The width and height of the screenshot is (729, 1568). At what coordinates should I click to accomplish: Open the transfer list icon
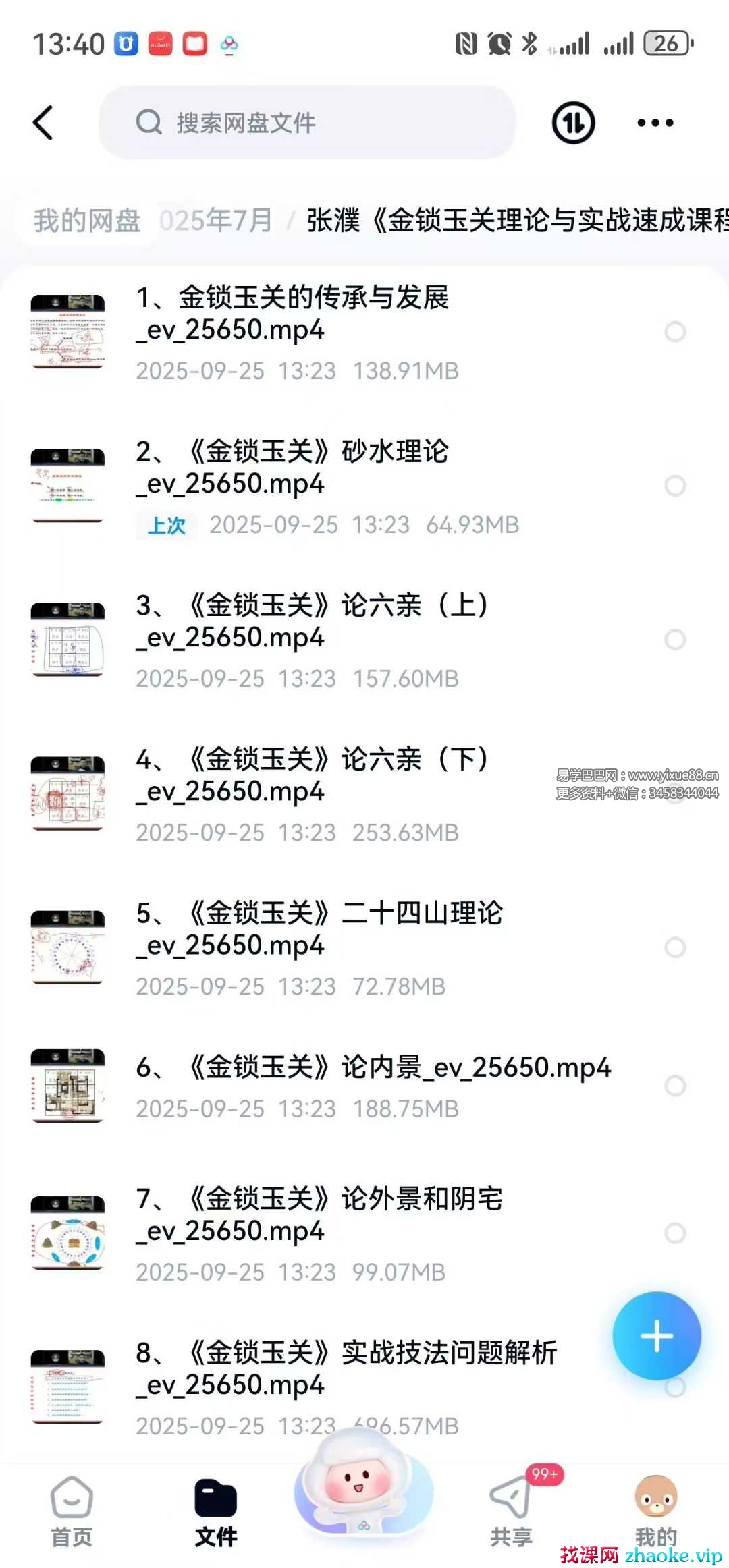pyautogui.click(x=573, y=123)
